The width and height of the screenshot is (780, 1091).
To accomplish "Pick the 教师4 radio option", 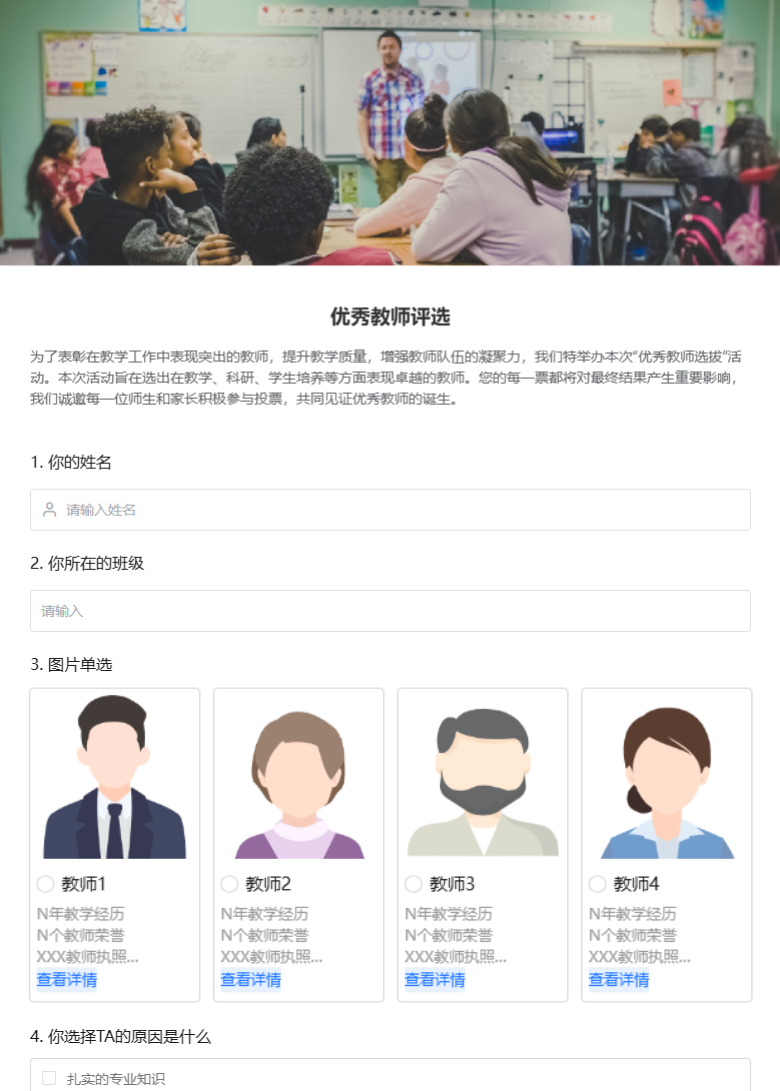I will coord(597,884).
